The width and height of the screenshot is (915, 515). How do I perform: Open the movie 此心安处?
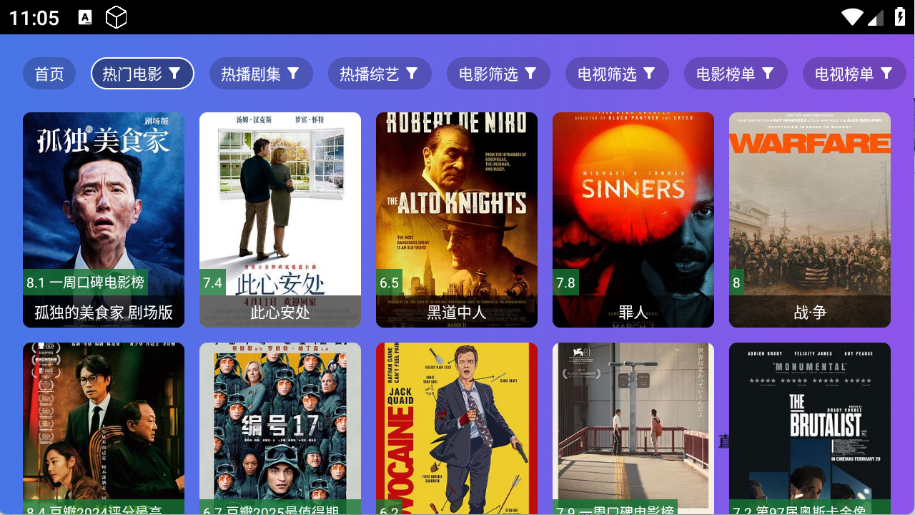click(280, 219)
